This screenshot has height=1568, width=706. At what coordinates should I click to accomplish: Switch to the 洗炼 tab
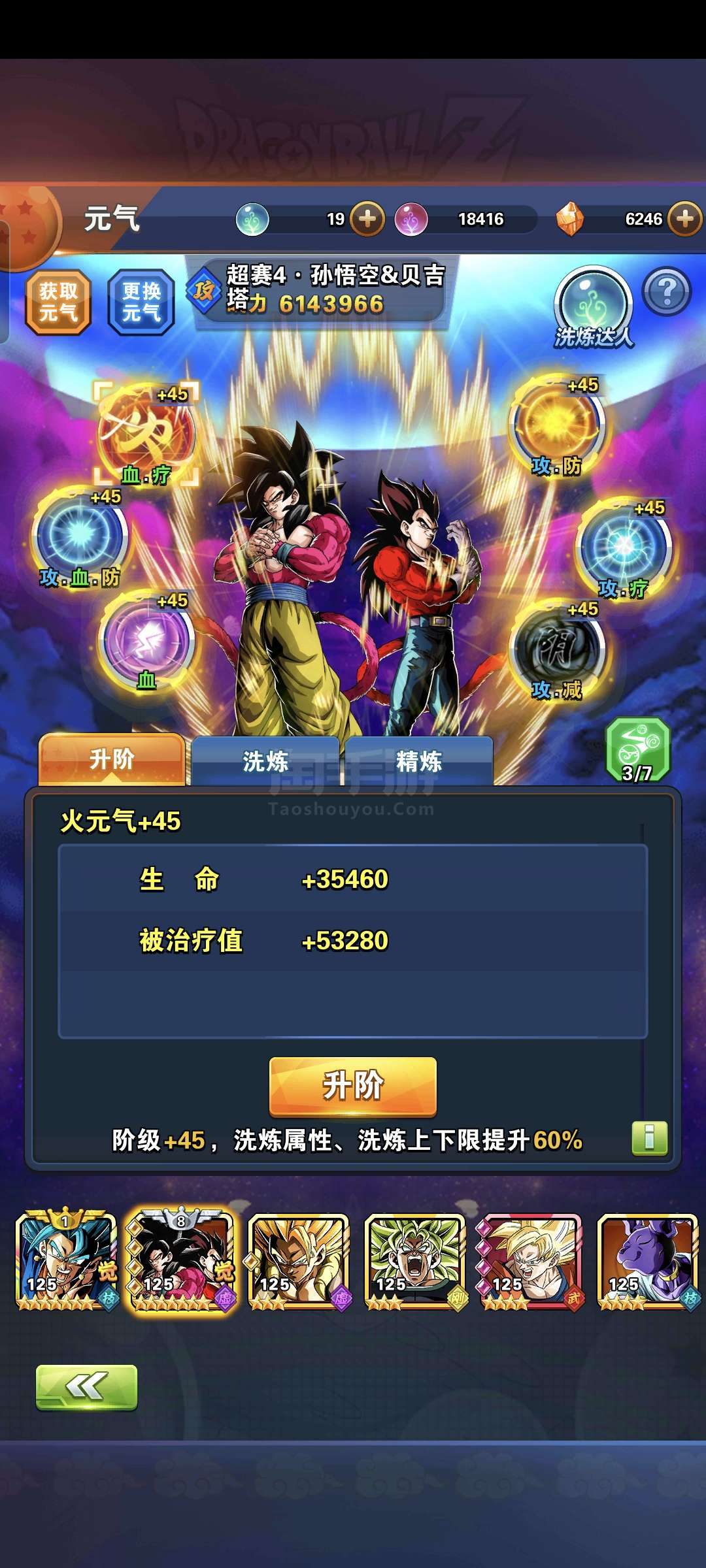click(265, 761)
